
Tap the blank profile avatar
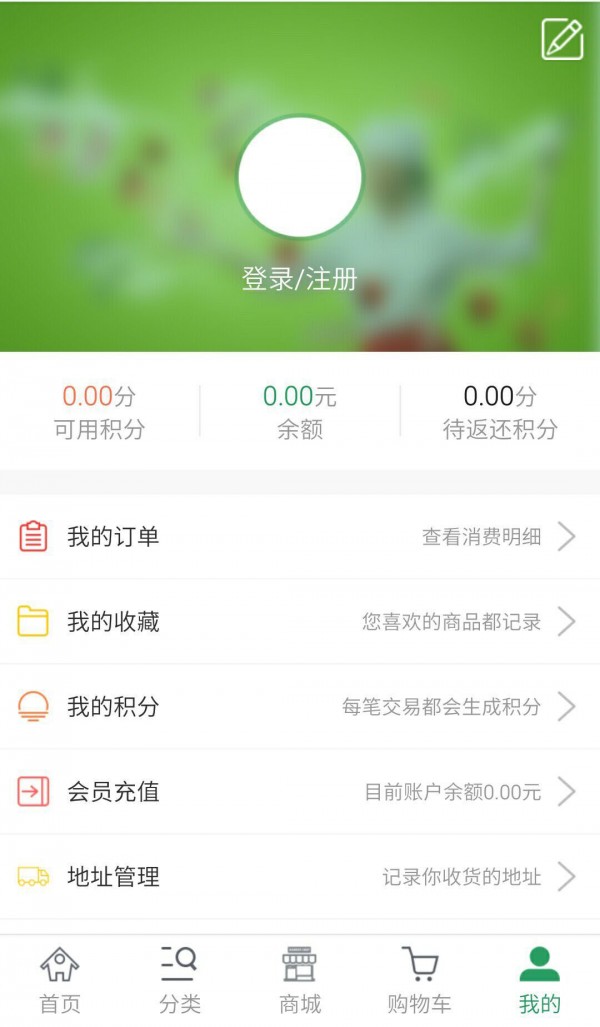tap(300, 177)
